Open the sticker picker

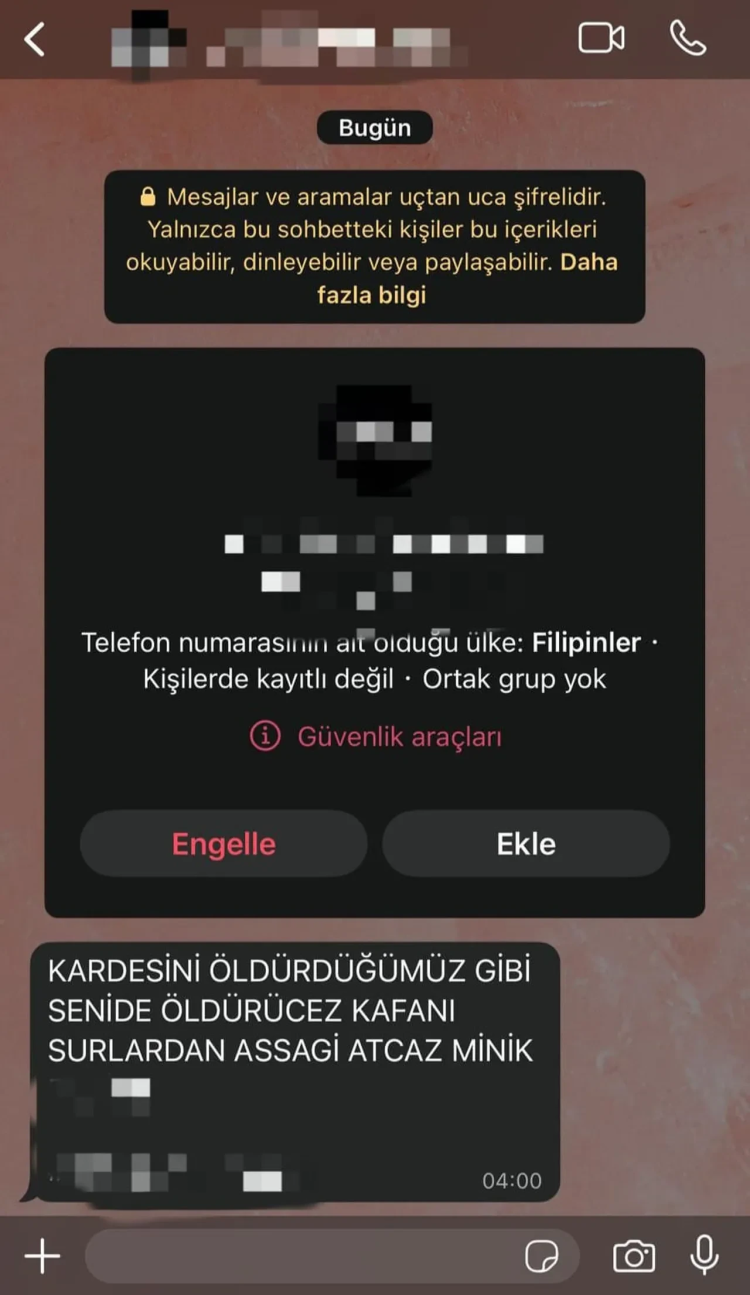[x=541, y=1256]
